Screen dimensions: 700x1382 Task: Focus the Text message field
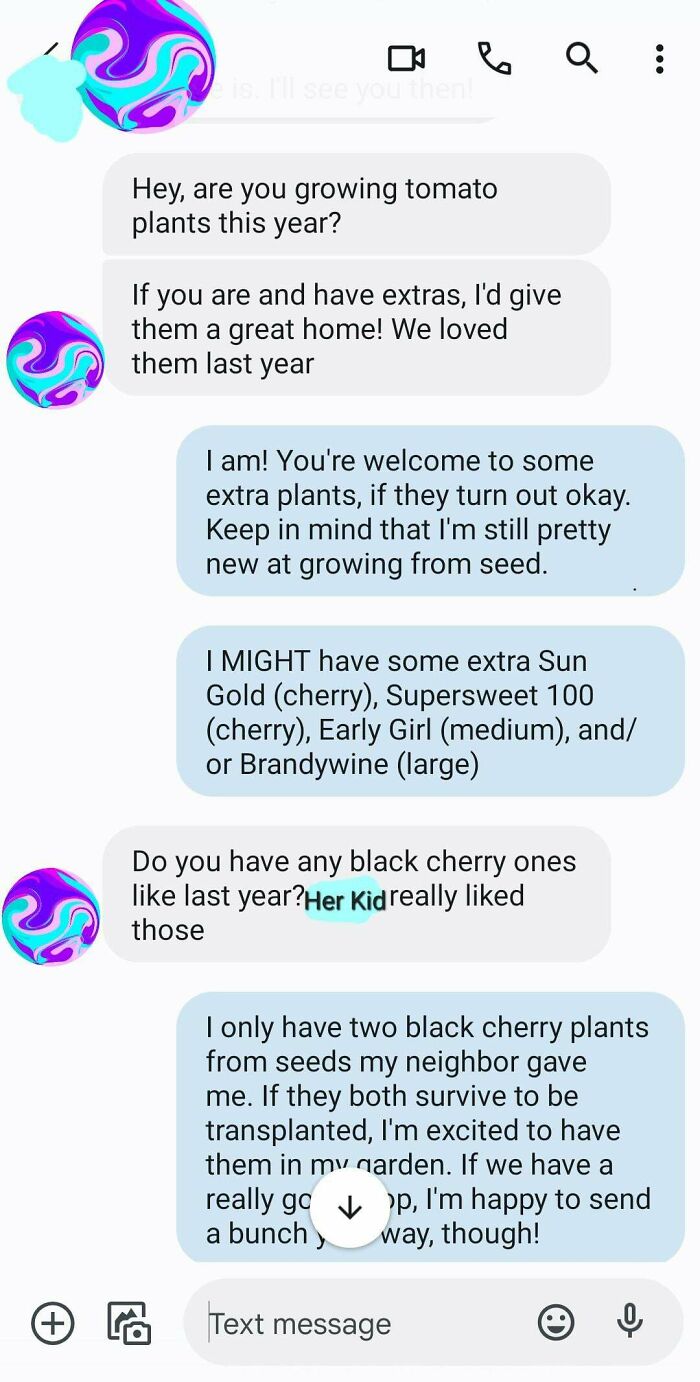tap(360, 1323)
